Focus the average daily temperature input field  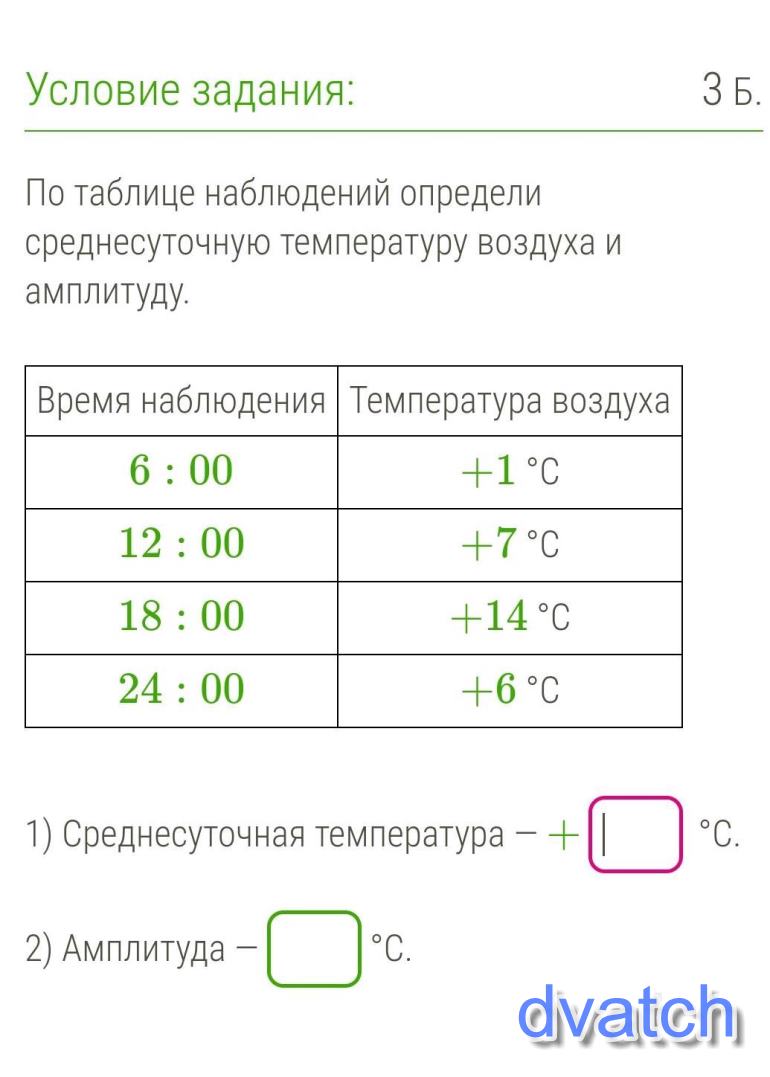(x=635, y=834)
